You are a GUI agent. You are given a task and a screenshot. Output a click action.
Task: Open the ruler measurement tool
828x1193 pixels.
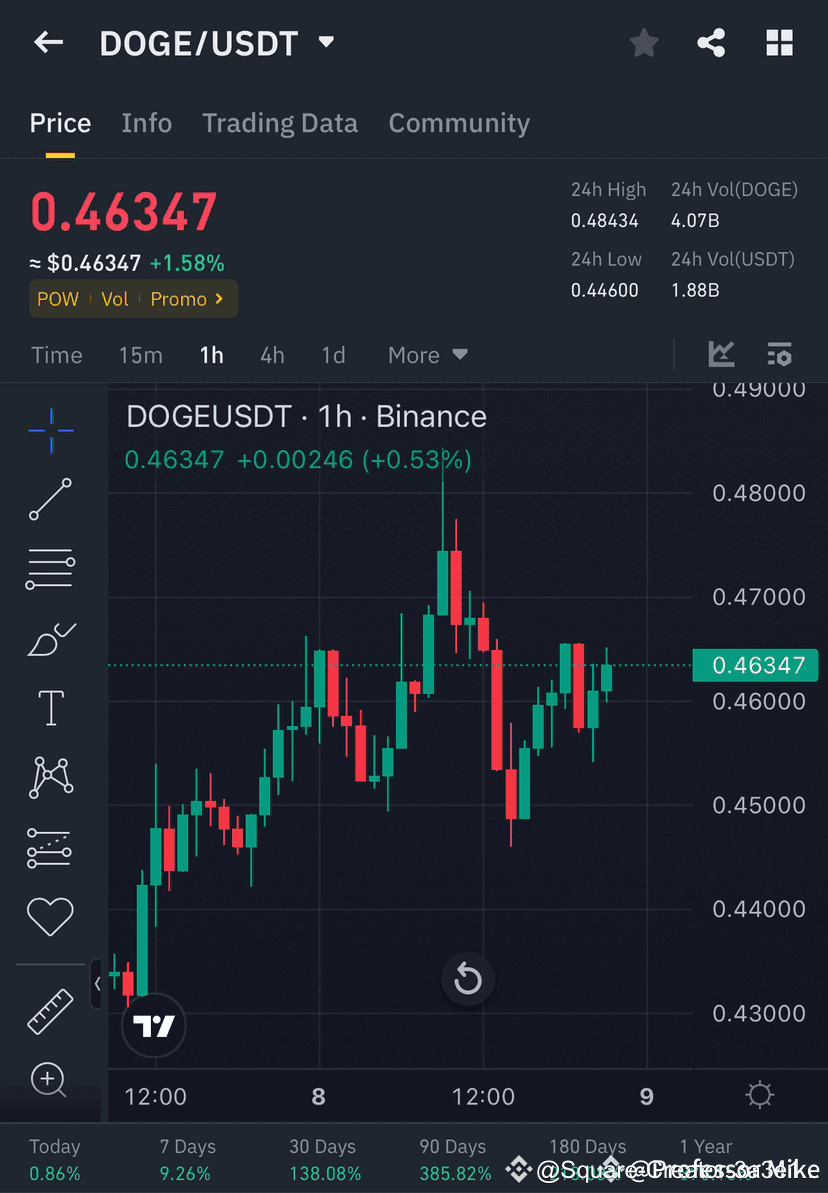pos(50,1010)
